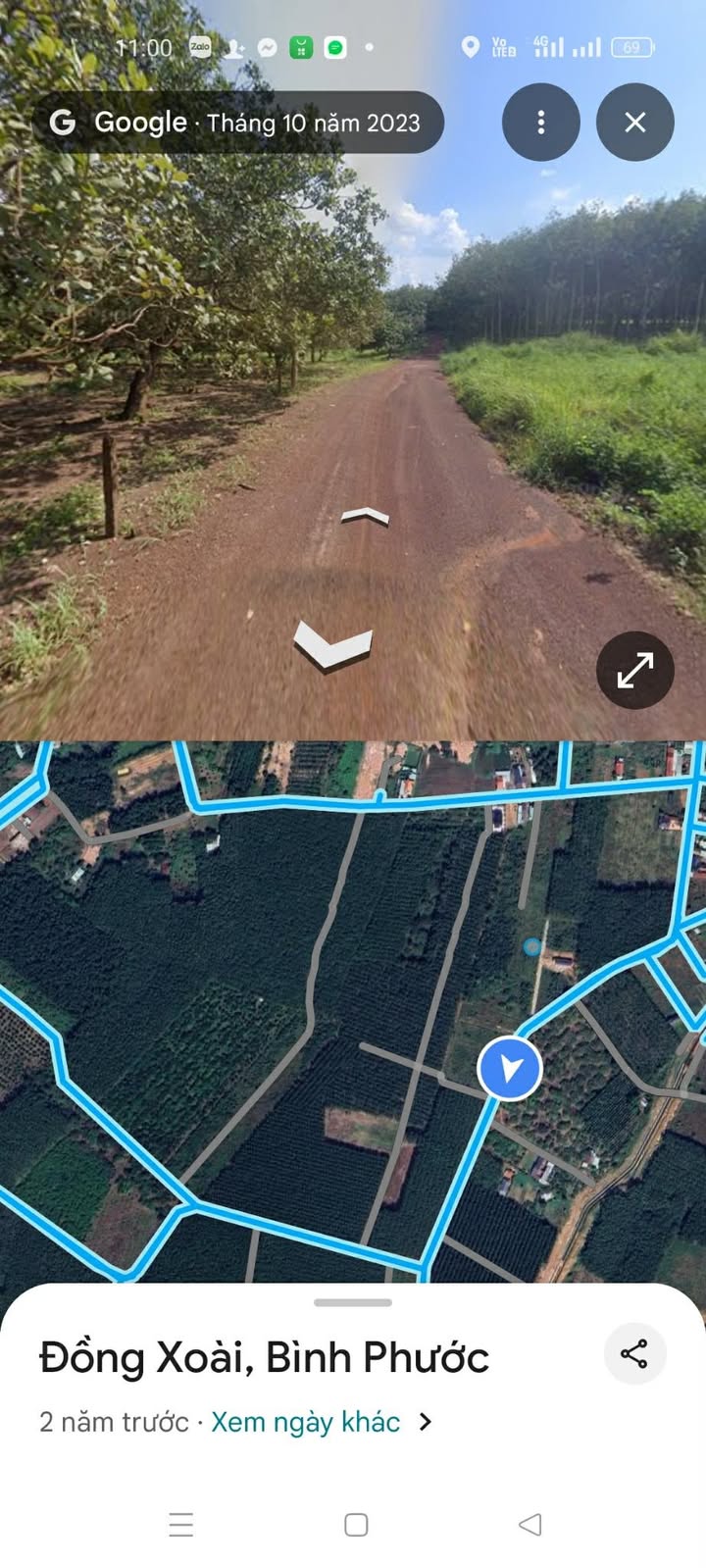Go to the phone's home screen
This screenshot has height=1568, width=706.
[356, 1524]
